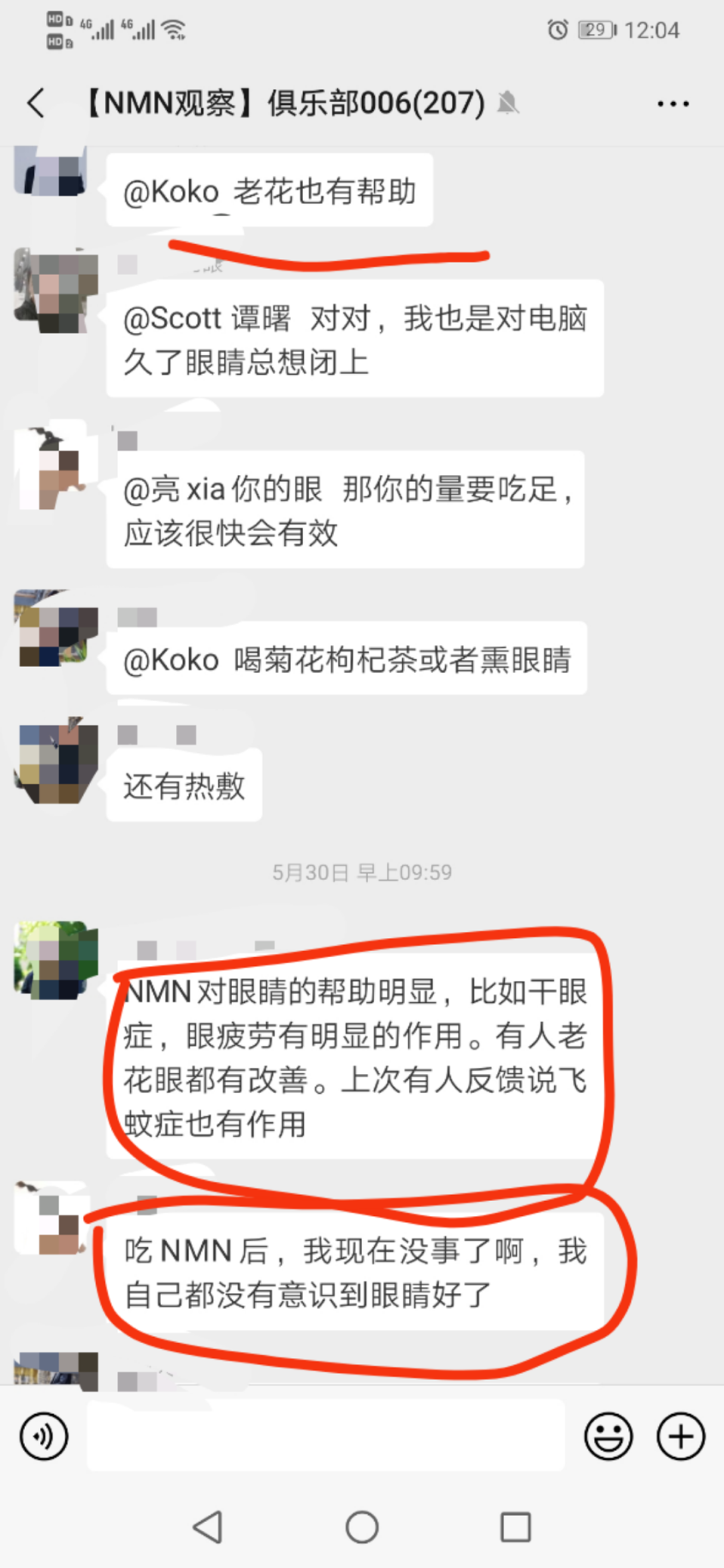Go back from the NMN观察 group chat
Viewport: 724px width, 1568px height.
(x=36, y=104)
